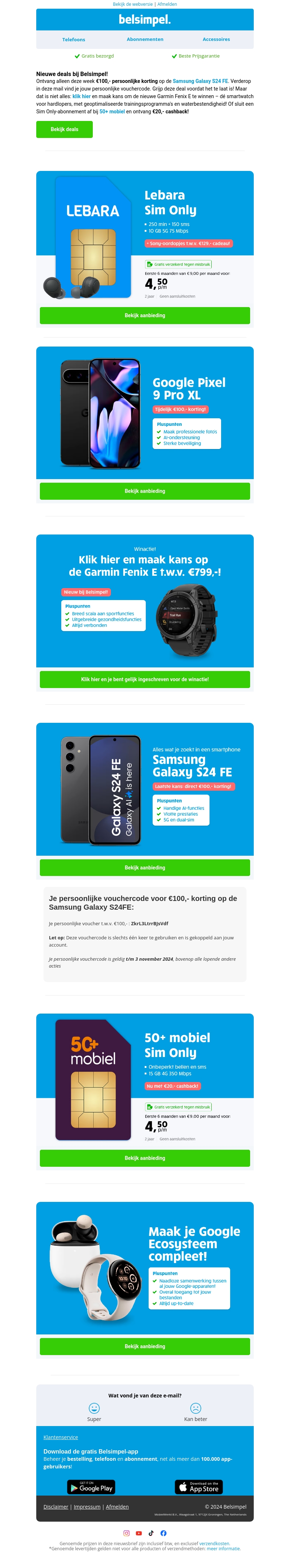The width and height of the screenshot is (290, 1568).
Task: Switch to the Telefoons section
Action: pyautogui.click(x=74, y=39)
